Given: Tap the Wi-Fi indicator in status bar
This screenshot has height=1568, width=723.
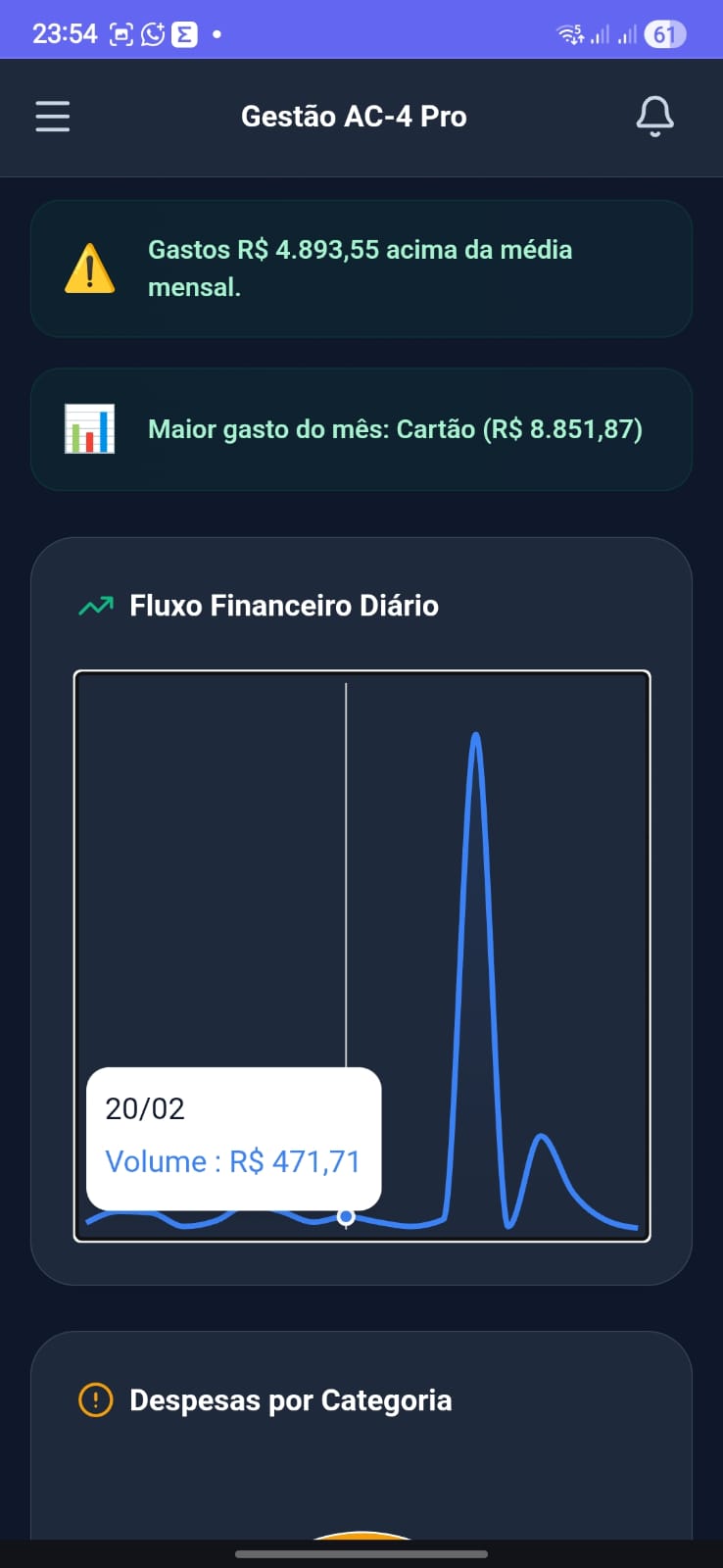Looking at the screenshot, I should tap(569, 32).
